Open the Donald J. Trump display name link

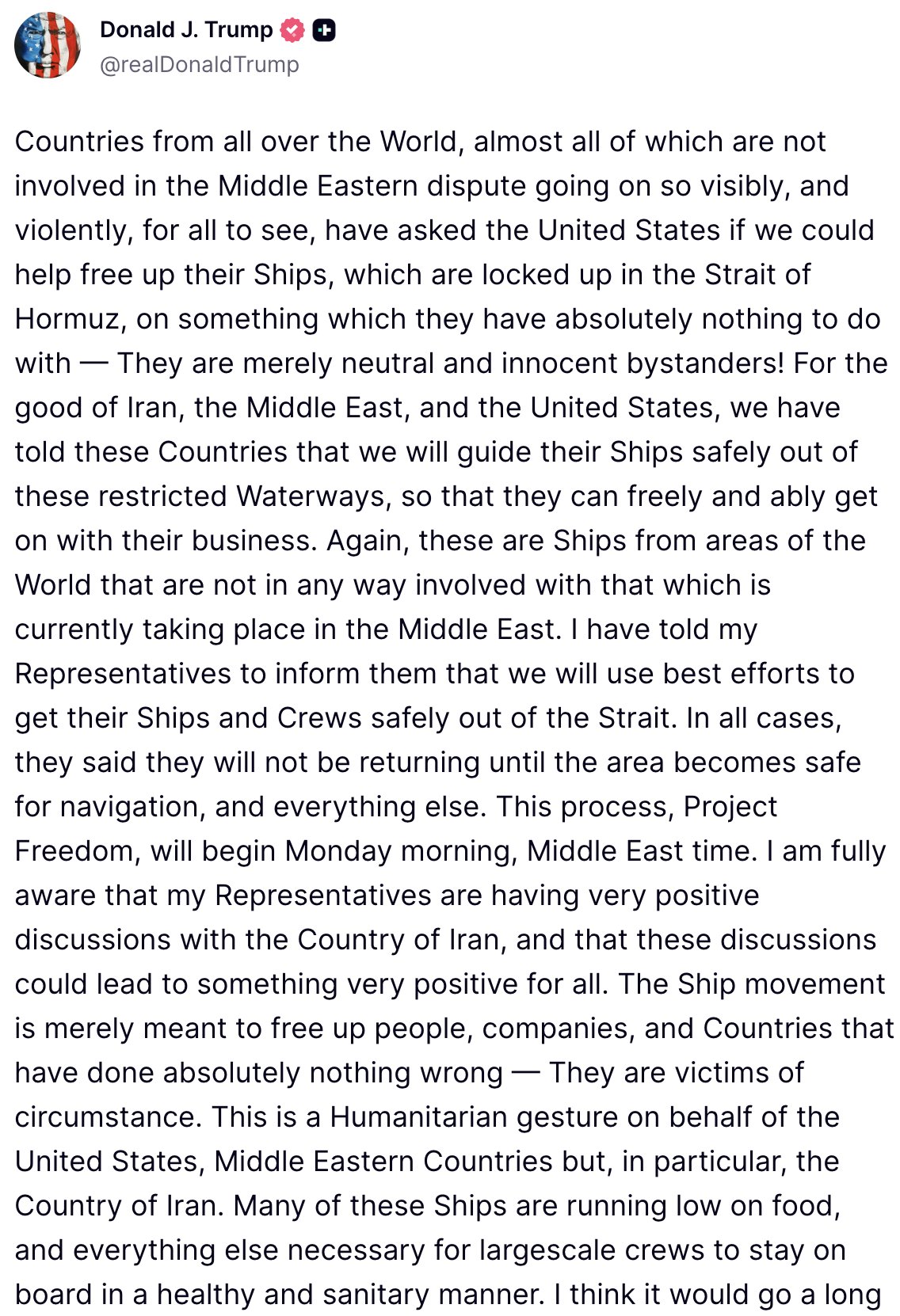[x=186, y=30]
